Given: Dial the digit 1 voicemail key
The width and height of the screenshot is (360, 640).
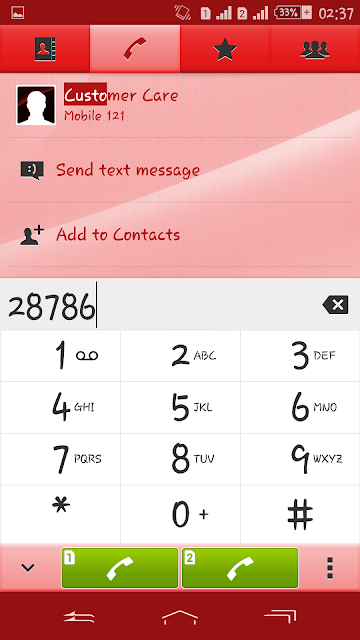Looking at the screenshot, I should pyautogui.click(x=61, y=356).
